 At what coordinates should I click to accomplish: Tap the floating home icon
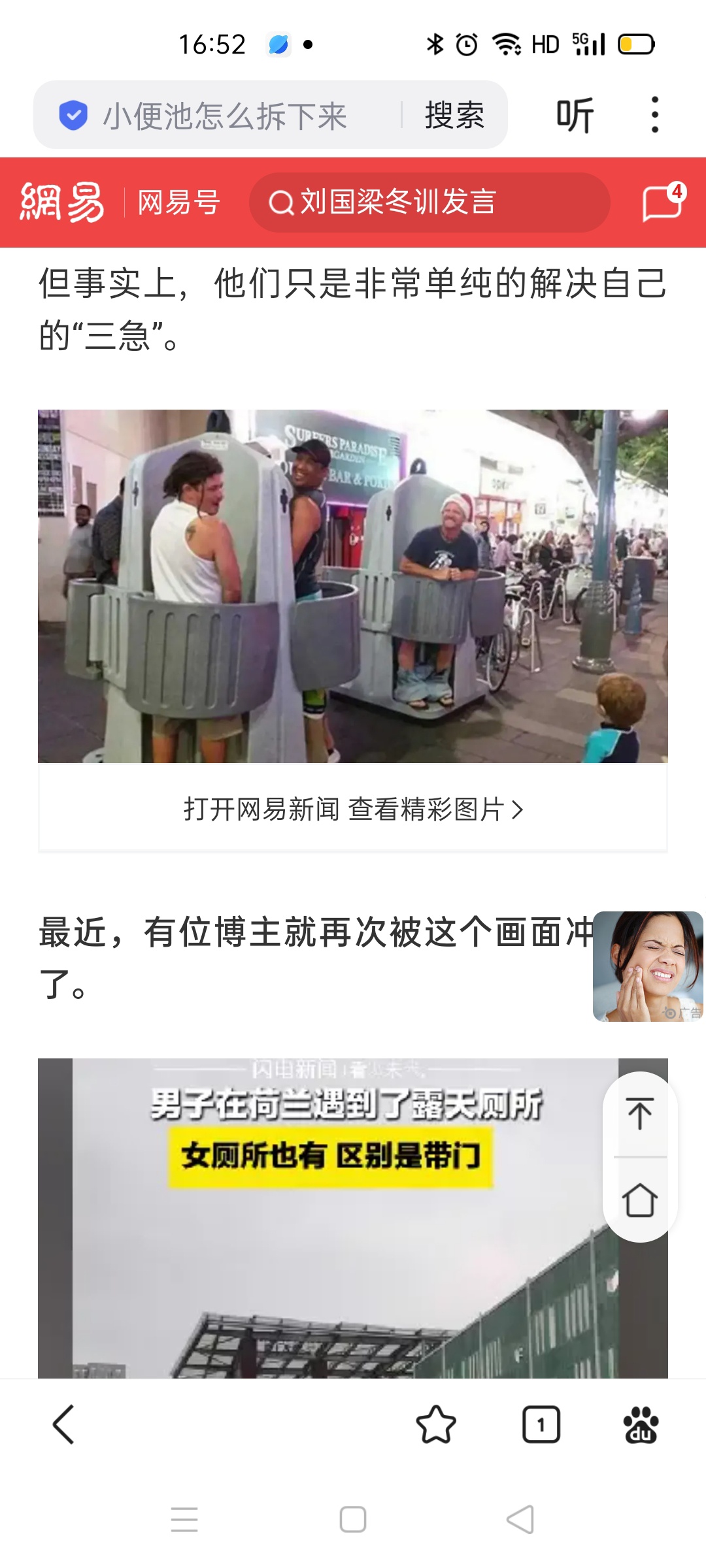click(x=639, y=1200)
